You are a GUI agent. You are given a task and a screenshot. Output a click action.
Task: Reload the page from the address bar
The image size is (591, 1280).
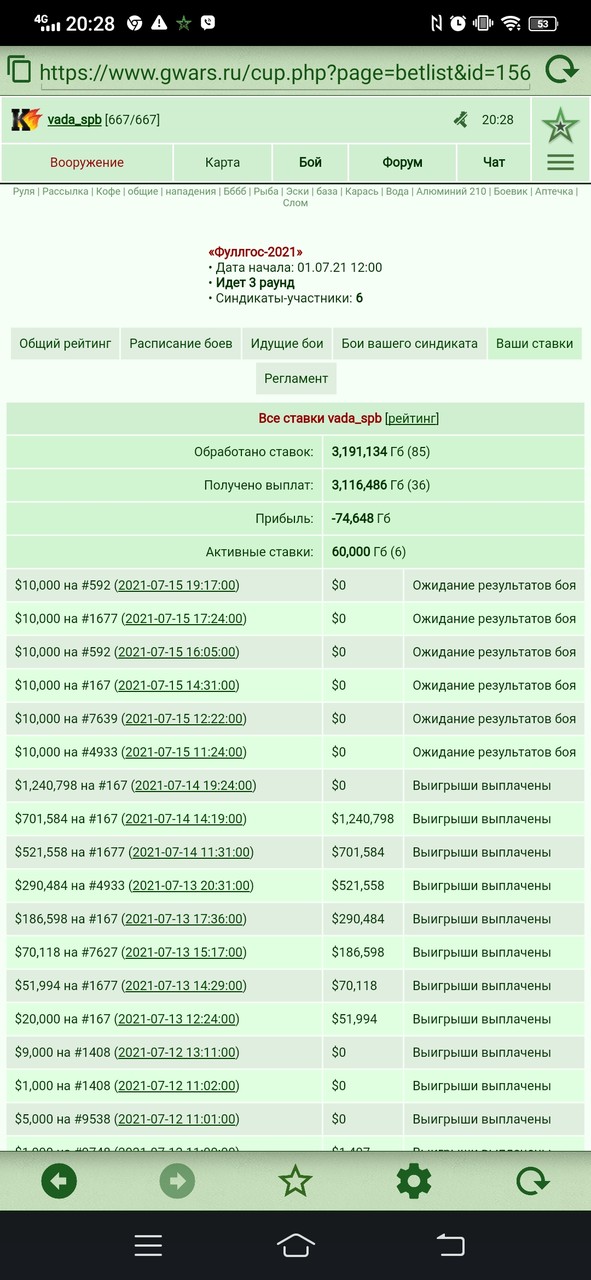562,71
